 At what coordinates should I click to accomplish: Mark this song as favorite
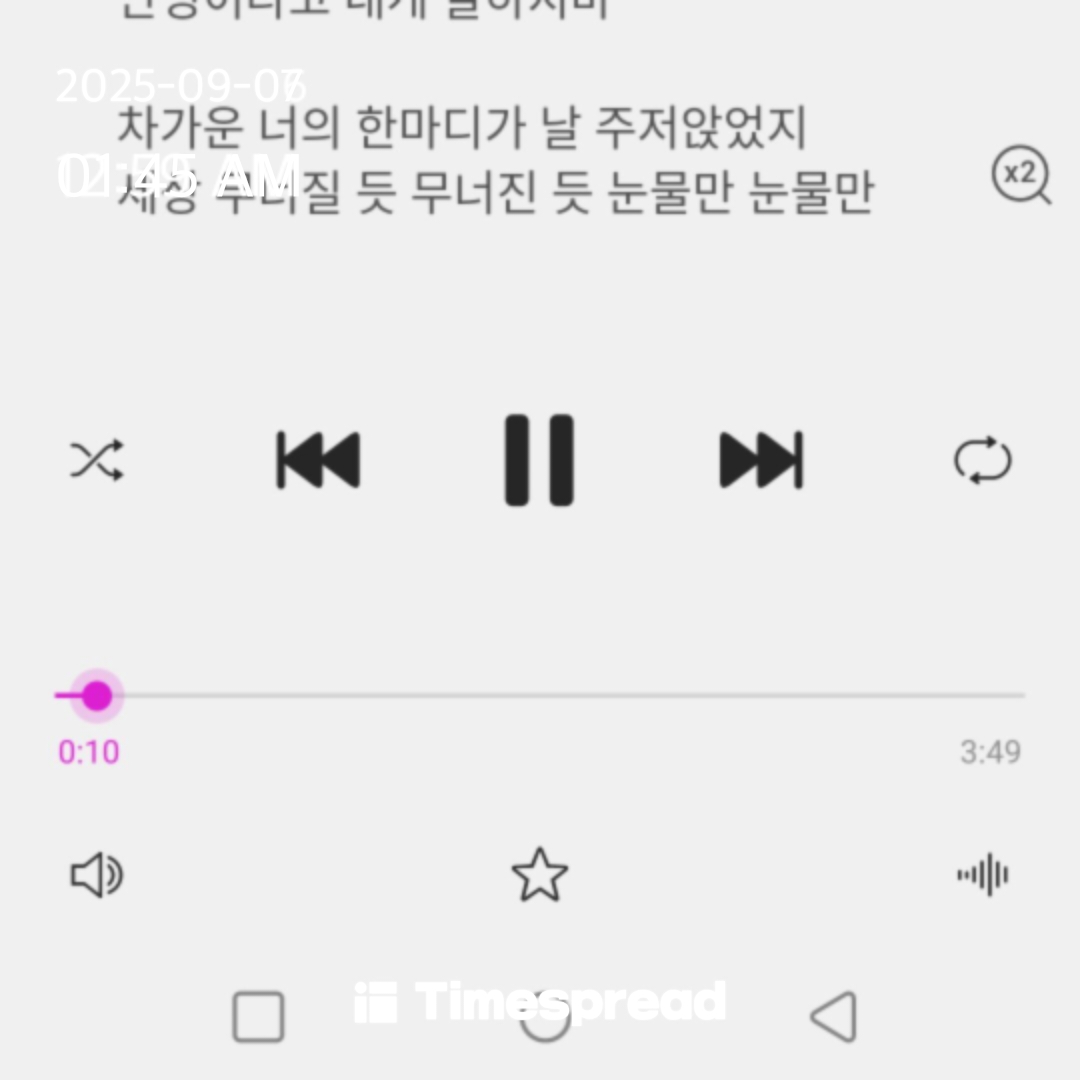point(540,875)
